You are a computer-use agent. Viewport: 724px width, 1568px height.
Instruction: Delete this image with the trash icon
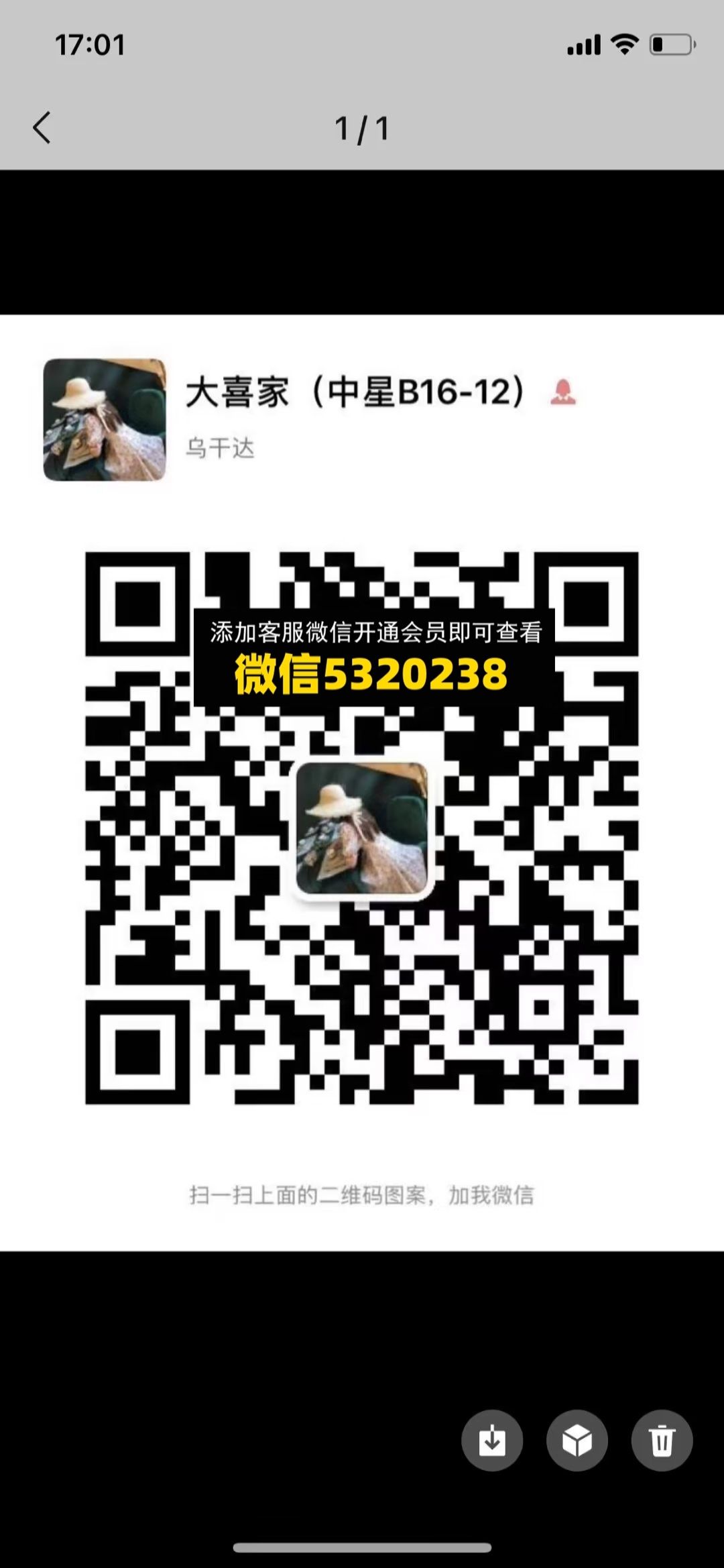[x=662, y=1440]
